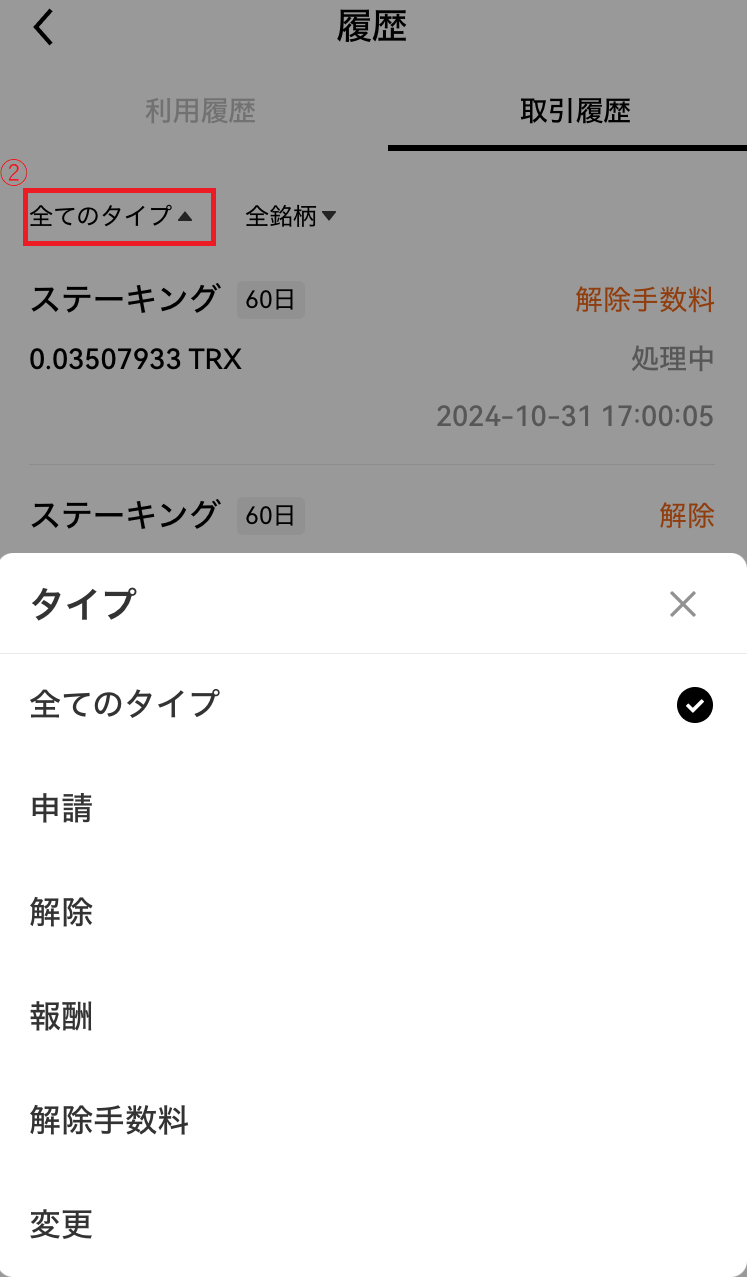Choose 解除 in the type sheet
Image resolution: width=747 pixels, height=1277 pixels.
373,913
